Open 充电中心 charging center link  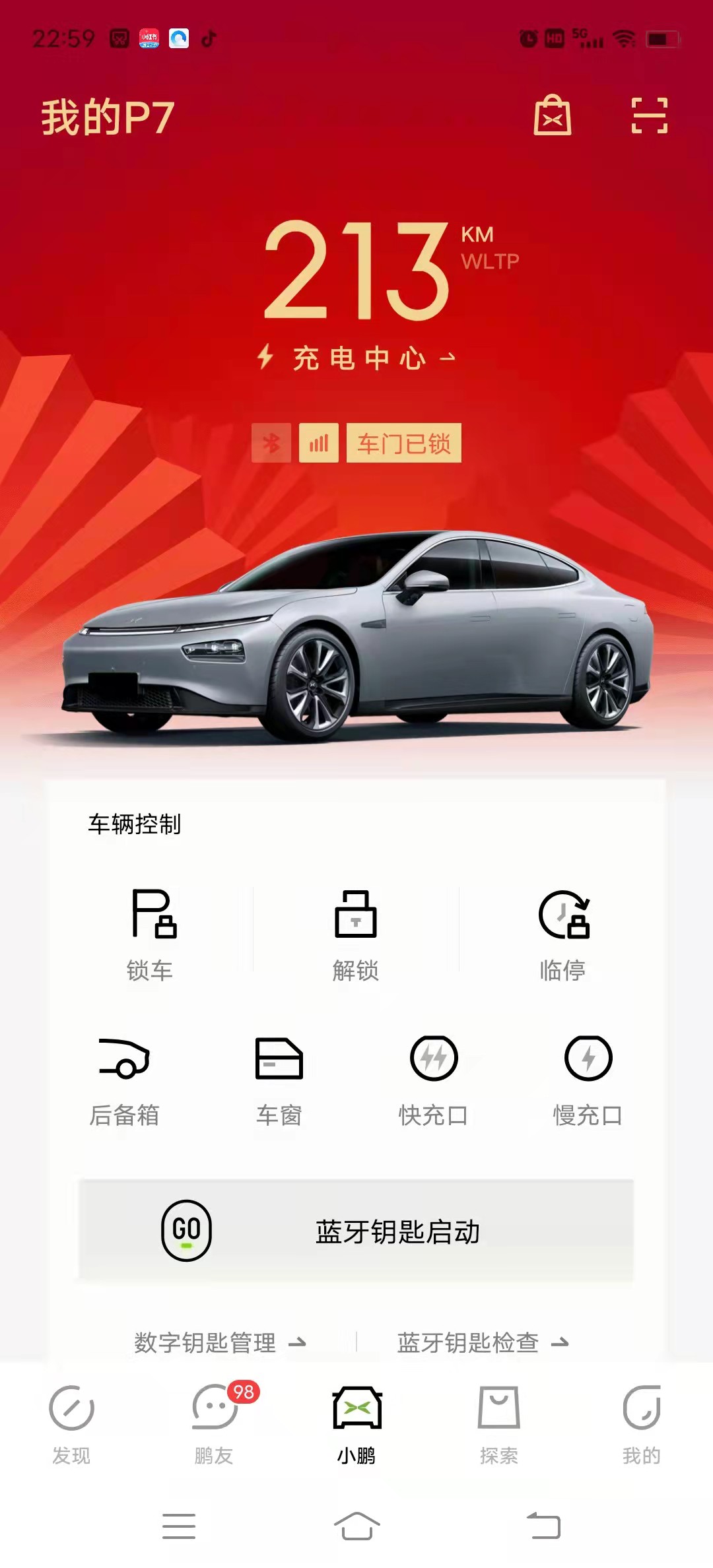(356, 358)
